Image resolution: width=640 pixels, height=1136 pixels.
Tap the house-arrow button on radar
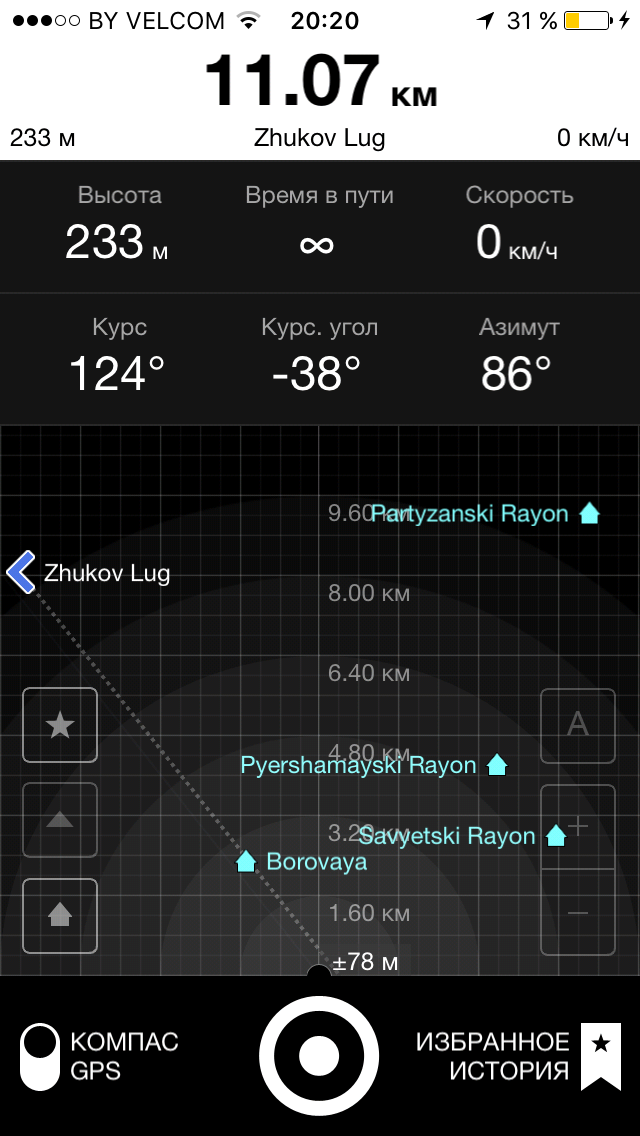tap(60, 915)
